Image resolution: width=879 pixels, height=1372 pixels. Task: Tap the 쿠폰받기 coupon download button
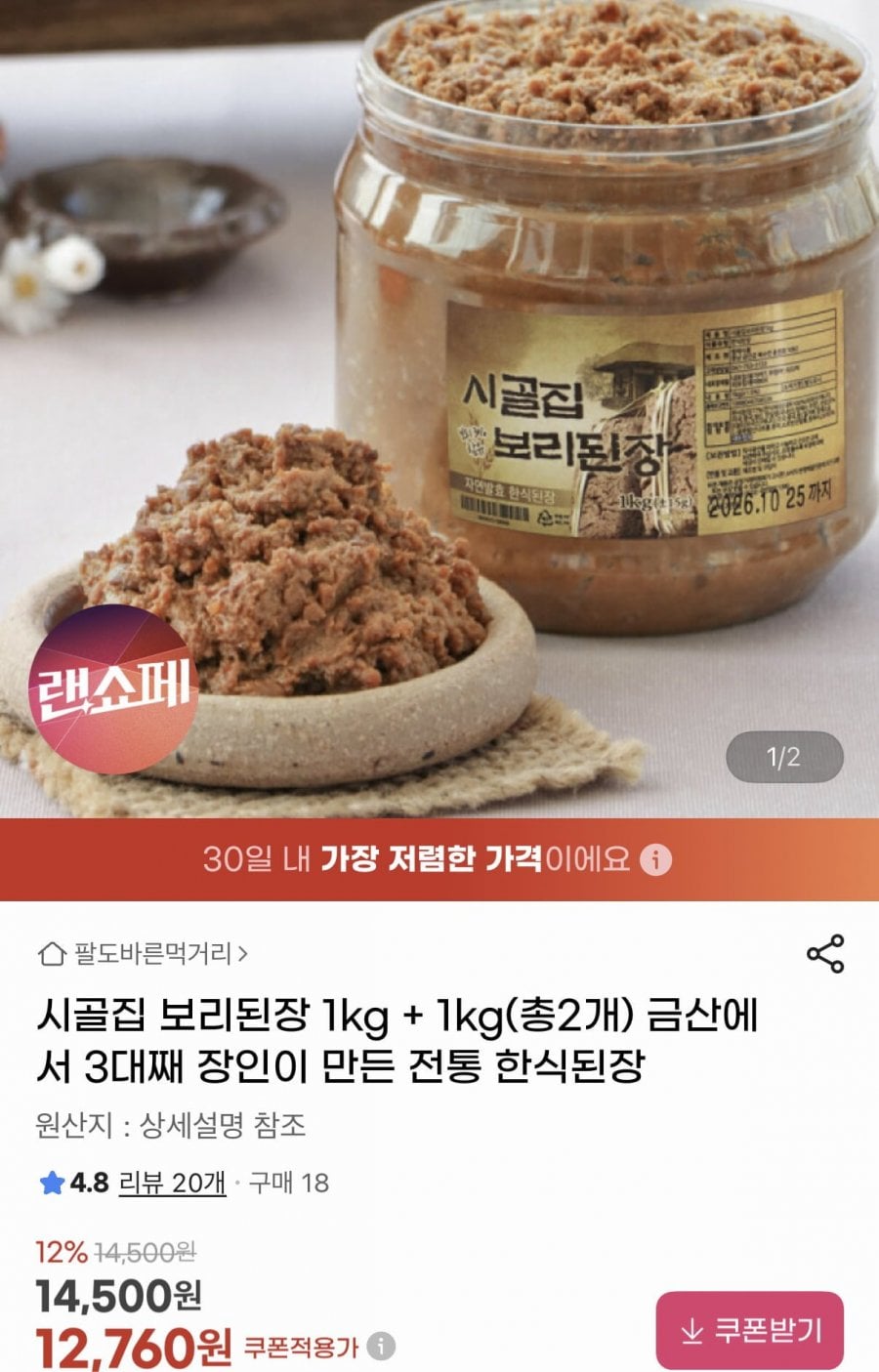[x=749, y=1330]
